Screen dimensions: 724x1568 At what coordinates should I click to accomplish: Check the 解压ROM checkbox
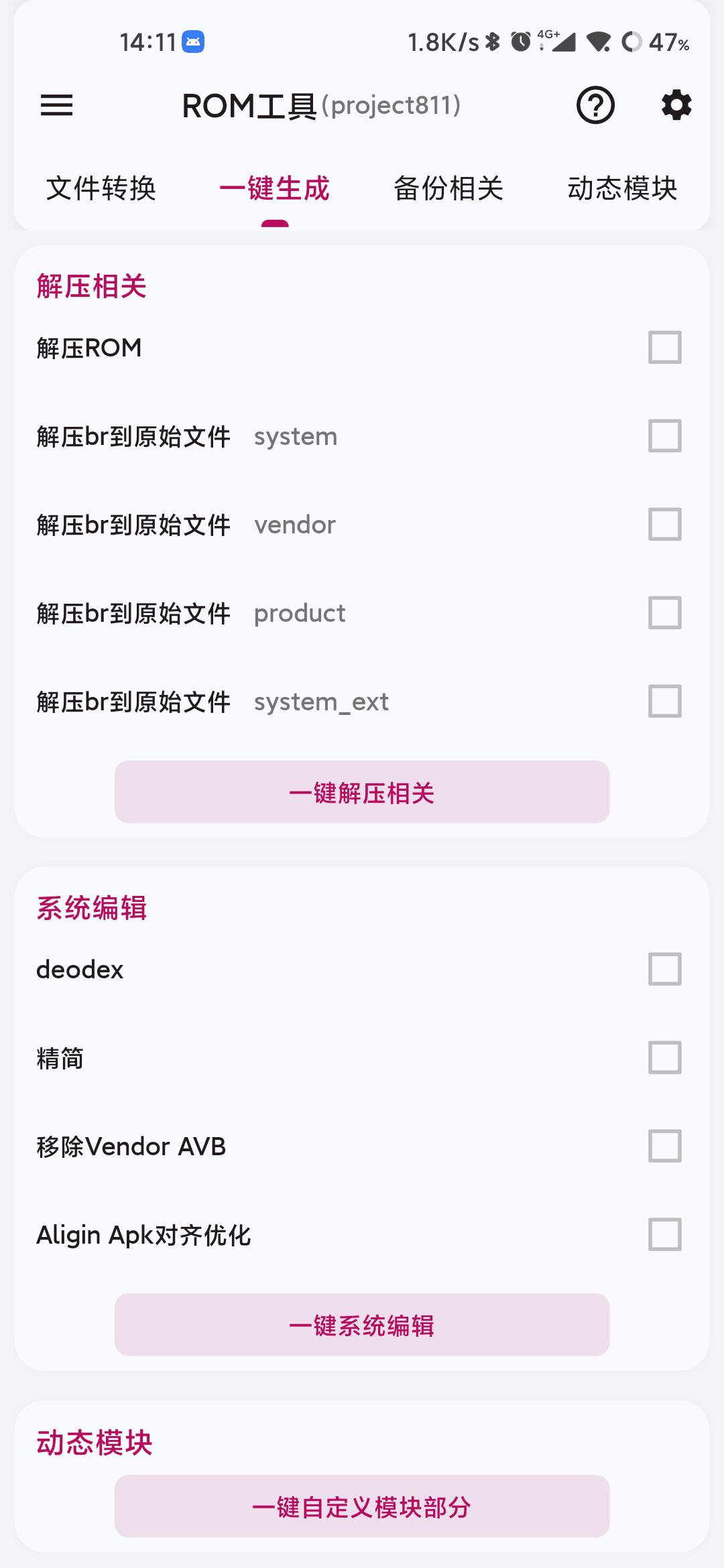click(x=665, y=347)
